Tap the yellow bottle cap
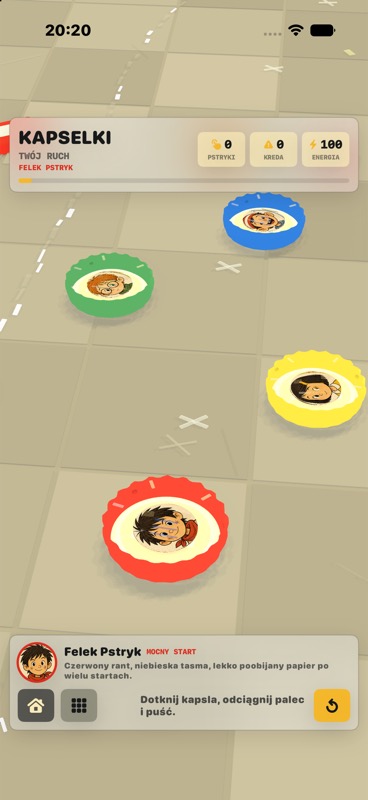 (x=316, y=389)
